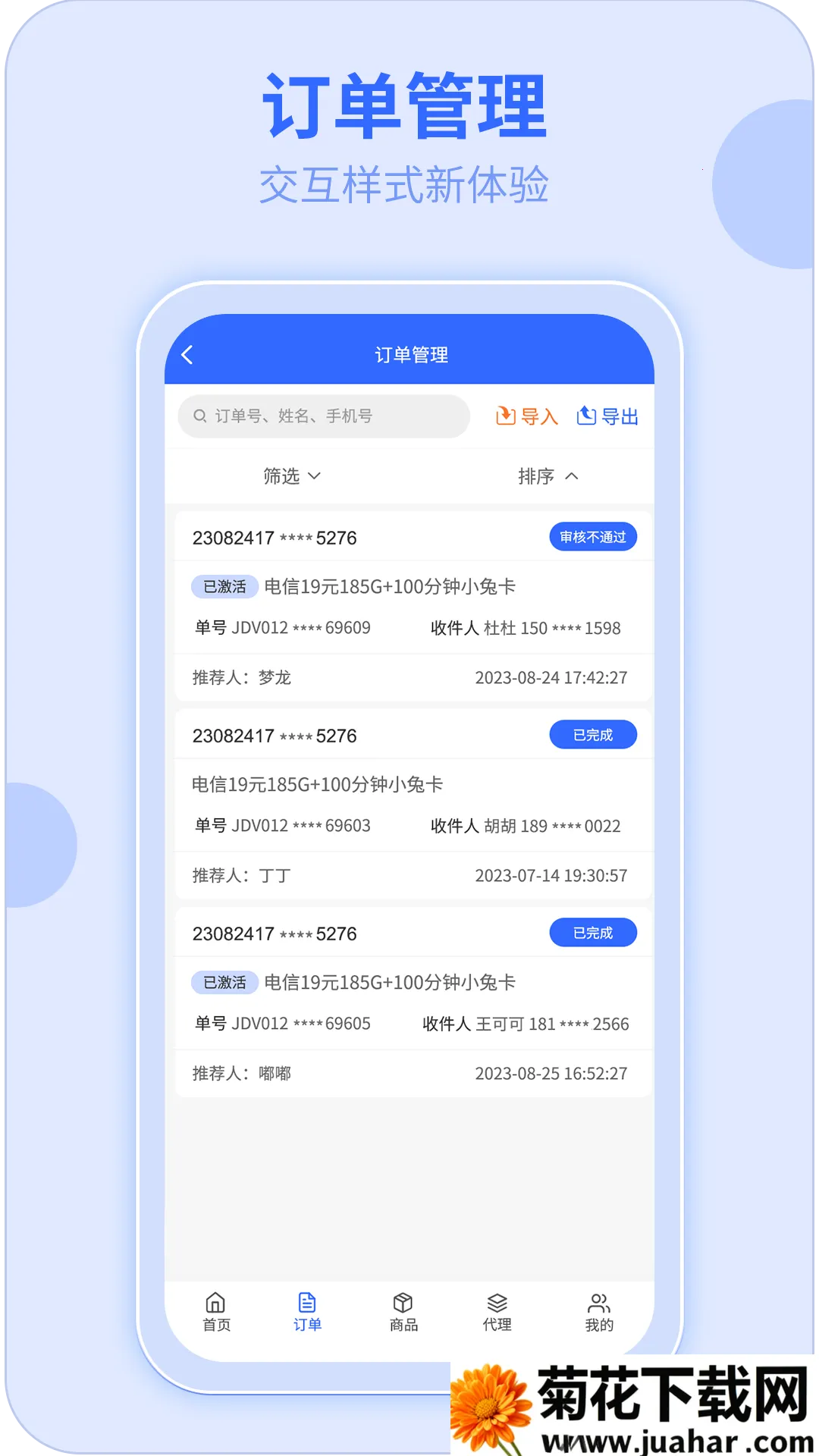
Task: Expand the 筛选 filter dropdown
Action: coord(292,476)
